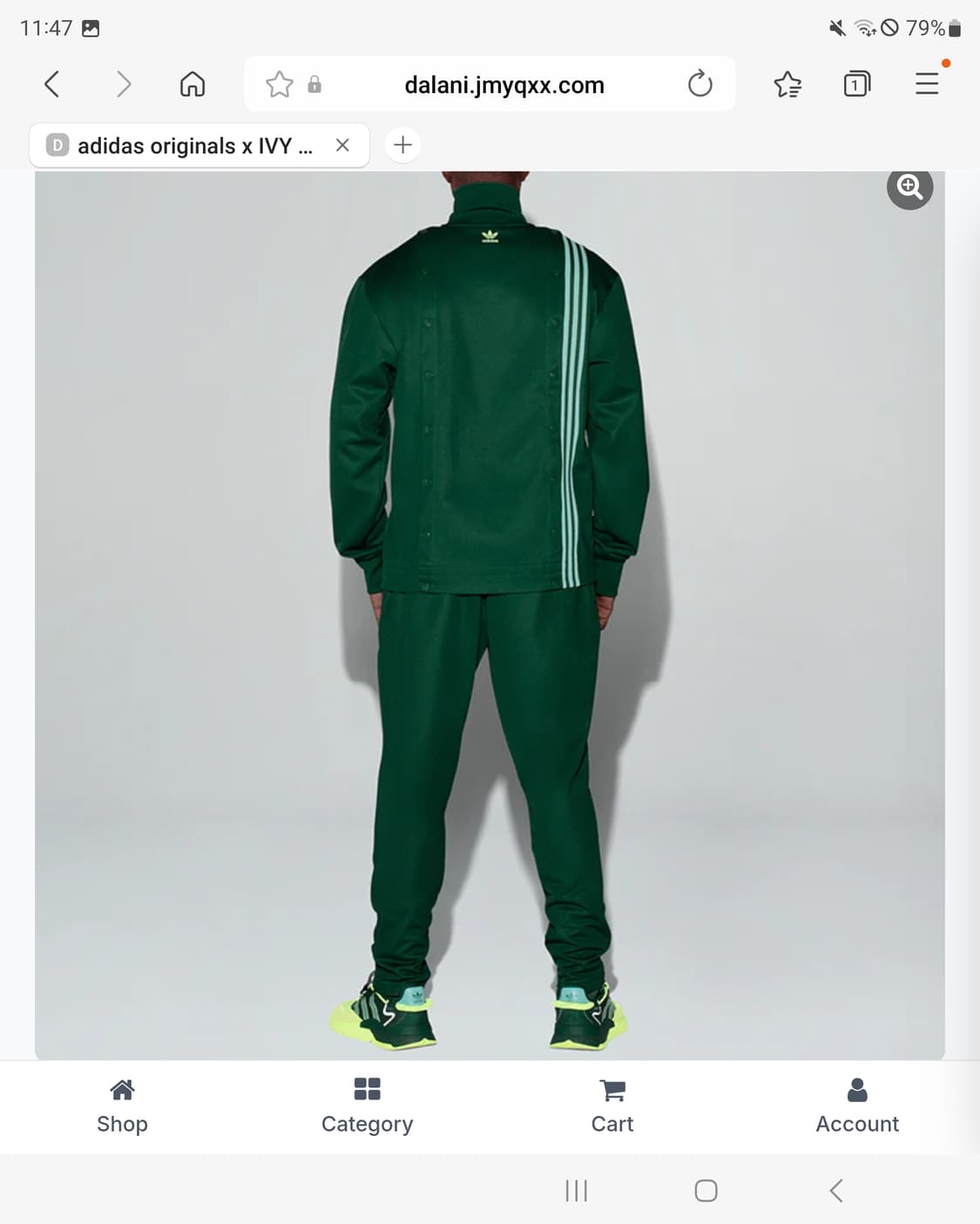Open the Account profile icon

click(x=857, y=1090)
